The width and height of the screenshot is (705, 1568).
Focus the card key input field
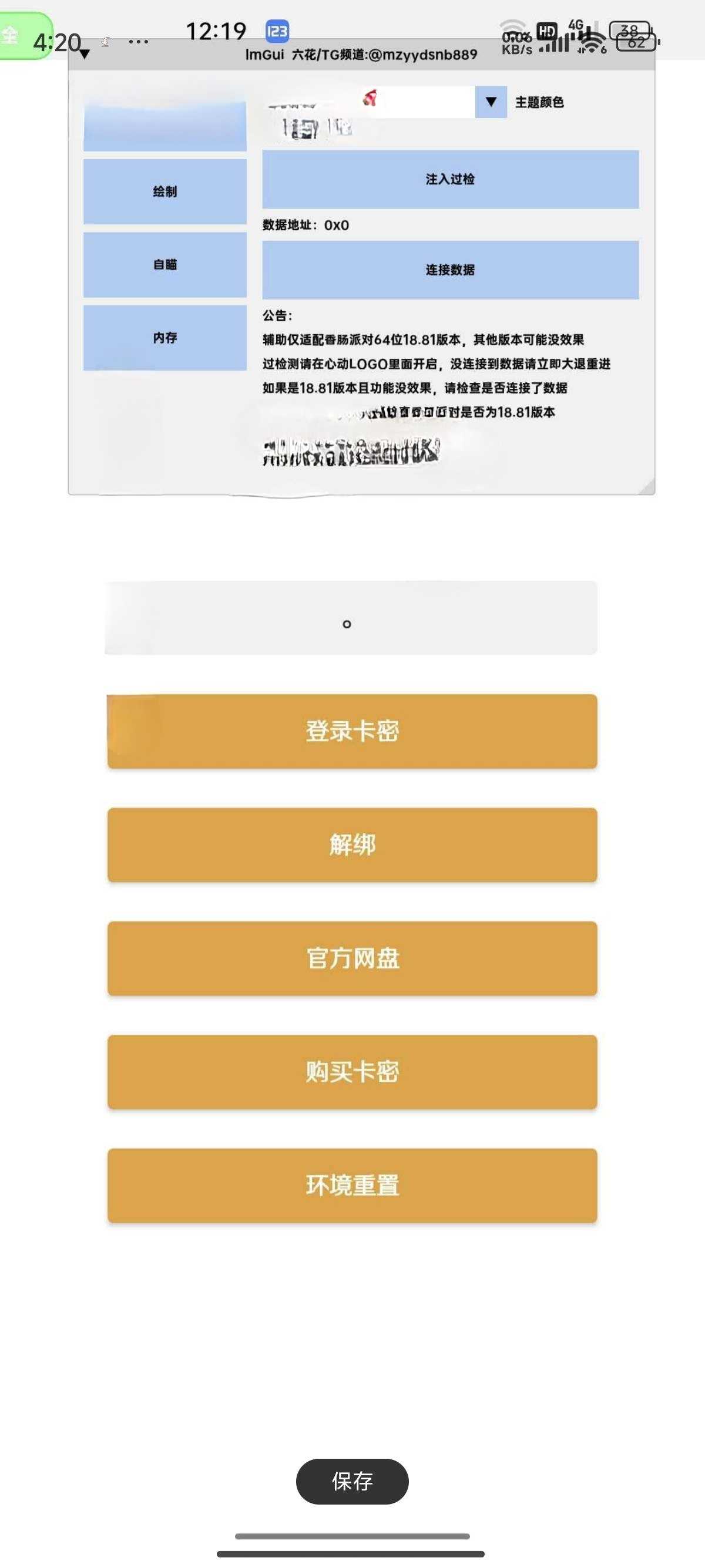(x=351, y=618)
